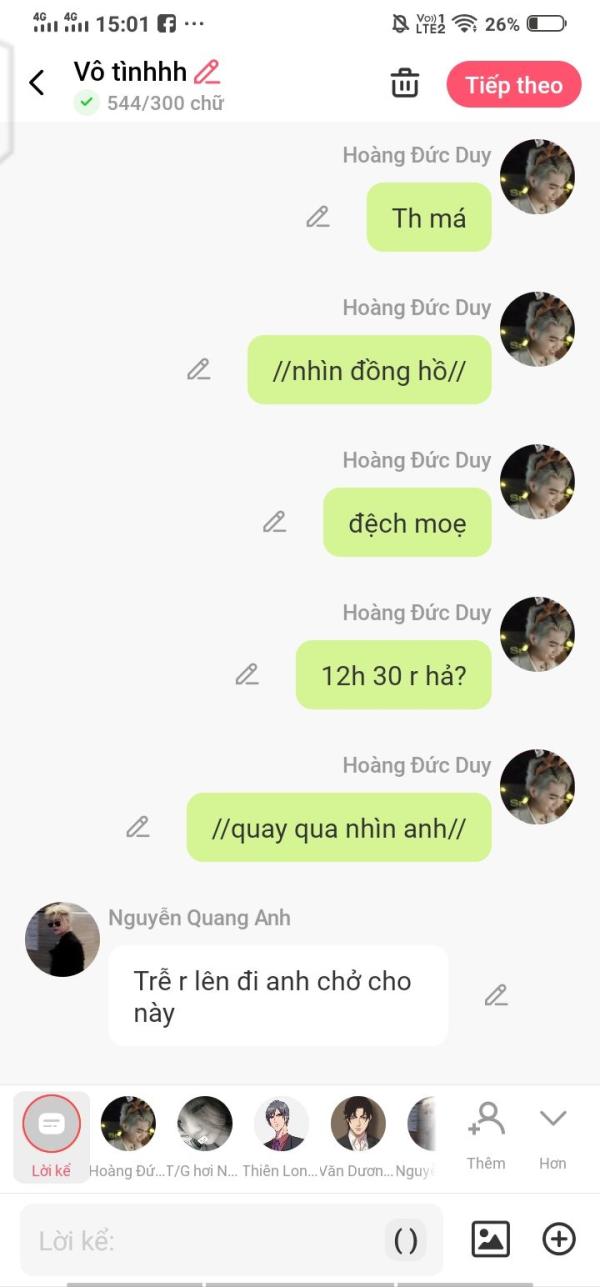Expand the Hơn chevron
This screenshot has width=600, height=1287.
pos(553,1134)
